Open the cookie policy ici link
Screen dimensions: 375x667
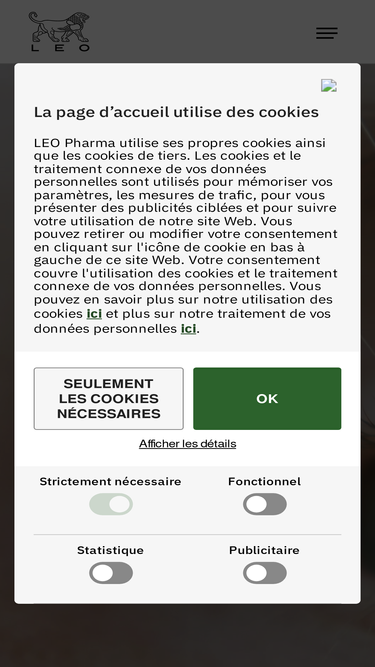click(x=94, y=314)
